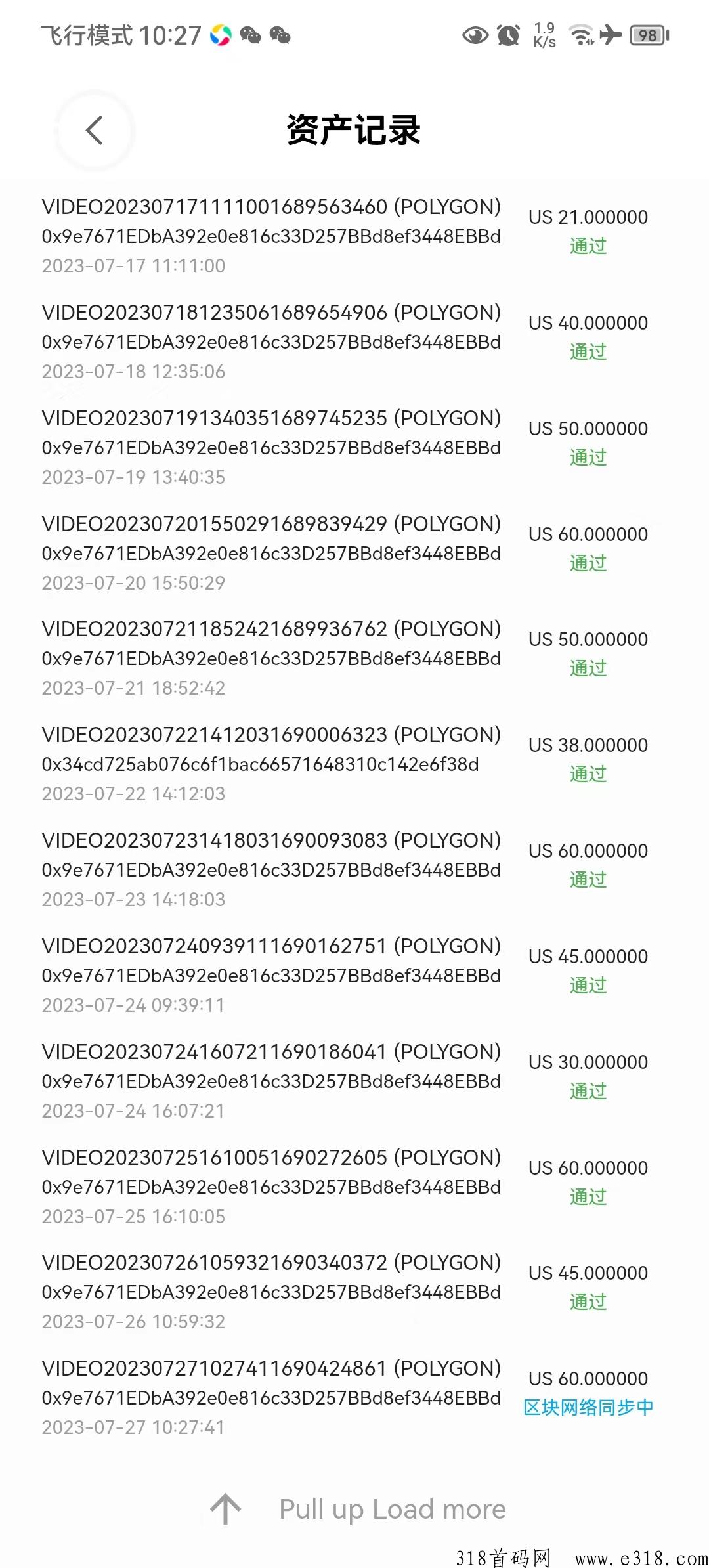Open the US 30.000000 record from 07-24
This screenshot has width=709, height=1568.
tap(354, 1081)
